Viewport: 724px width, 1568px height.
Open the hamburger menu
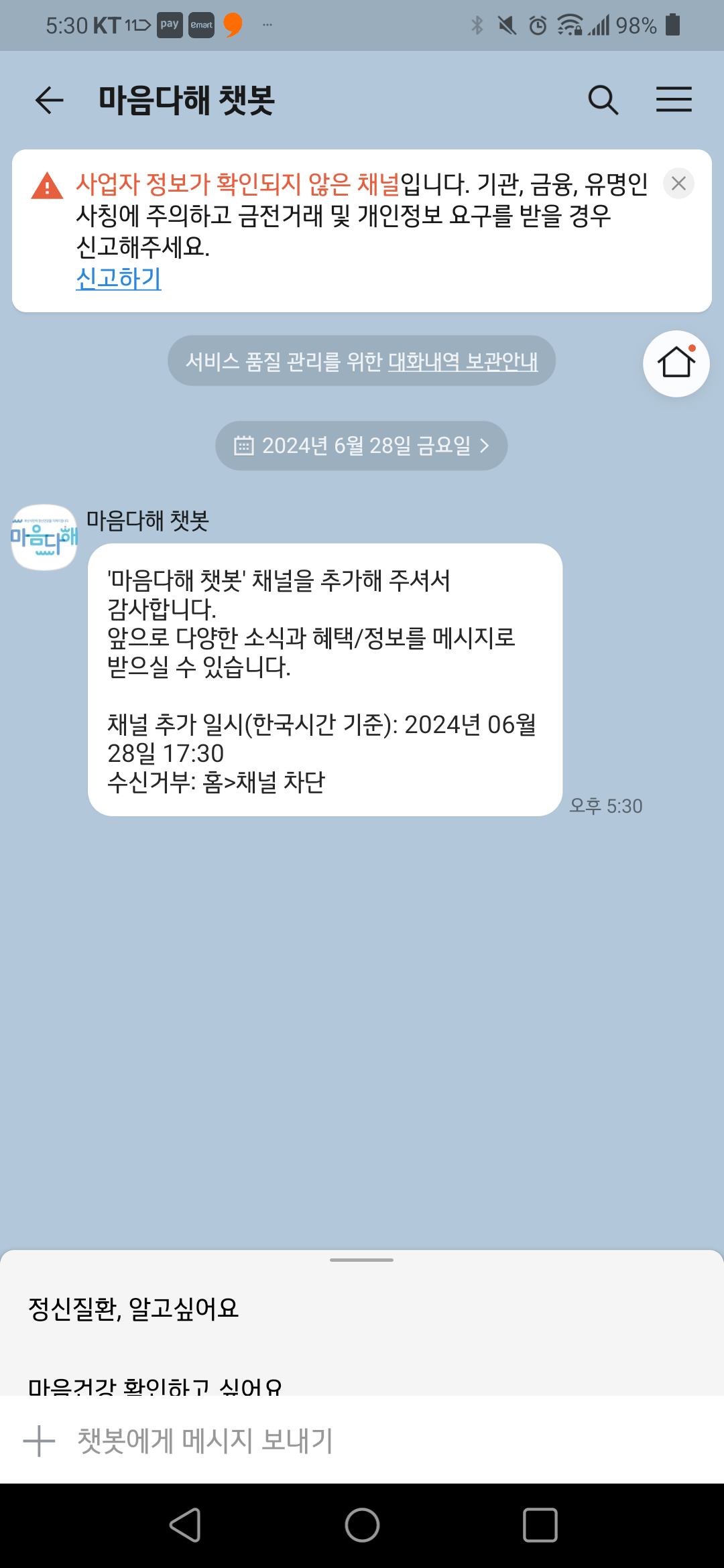tap(674, 100)
